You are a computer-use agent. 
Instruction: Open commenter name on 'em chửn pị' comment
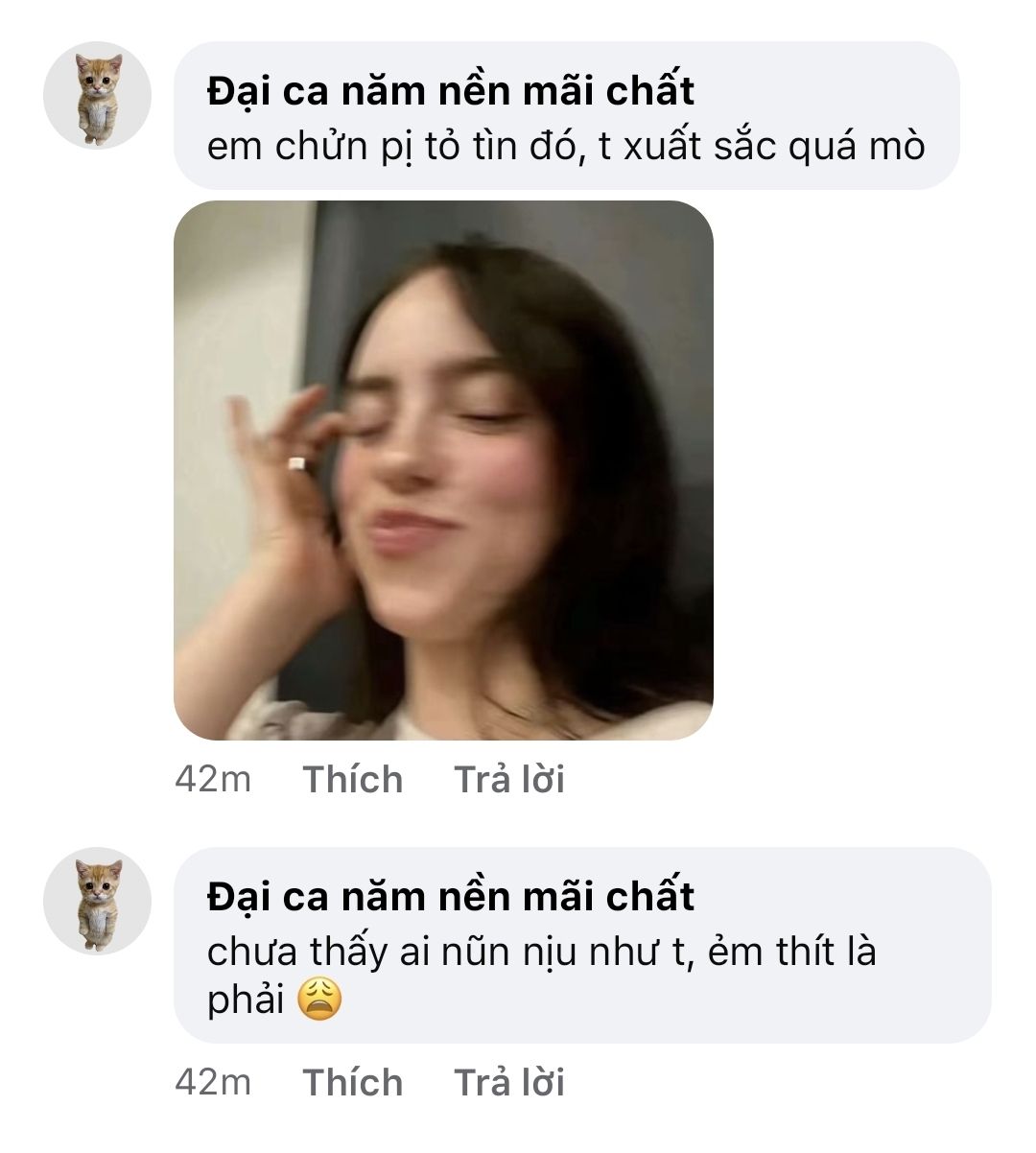451,91
